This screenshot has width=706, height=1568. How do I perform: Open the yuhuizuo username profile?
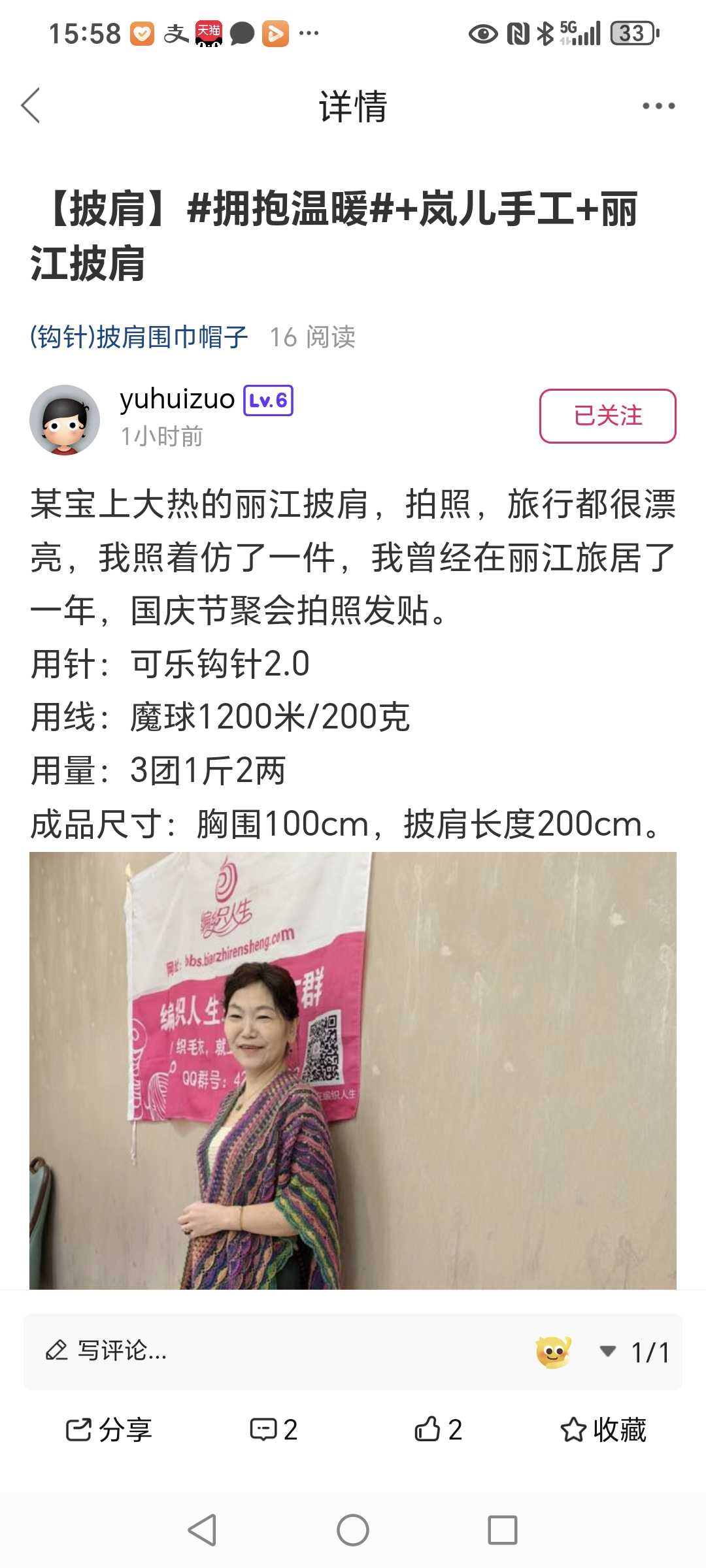point(177,399)
